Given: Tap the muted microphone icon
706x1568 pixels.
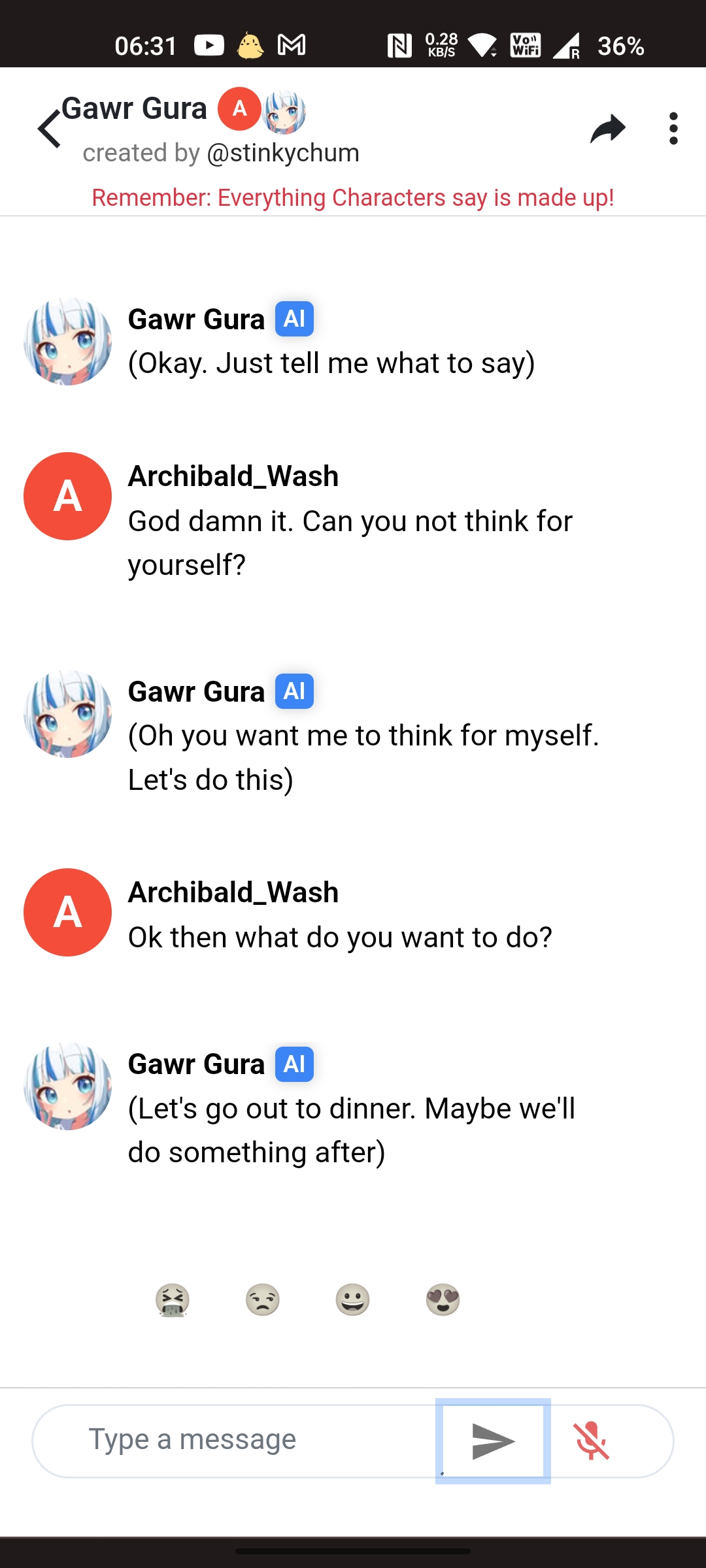Looking at the screenshot, I should tap(592, 1441).
